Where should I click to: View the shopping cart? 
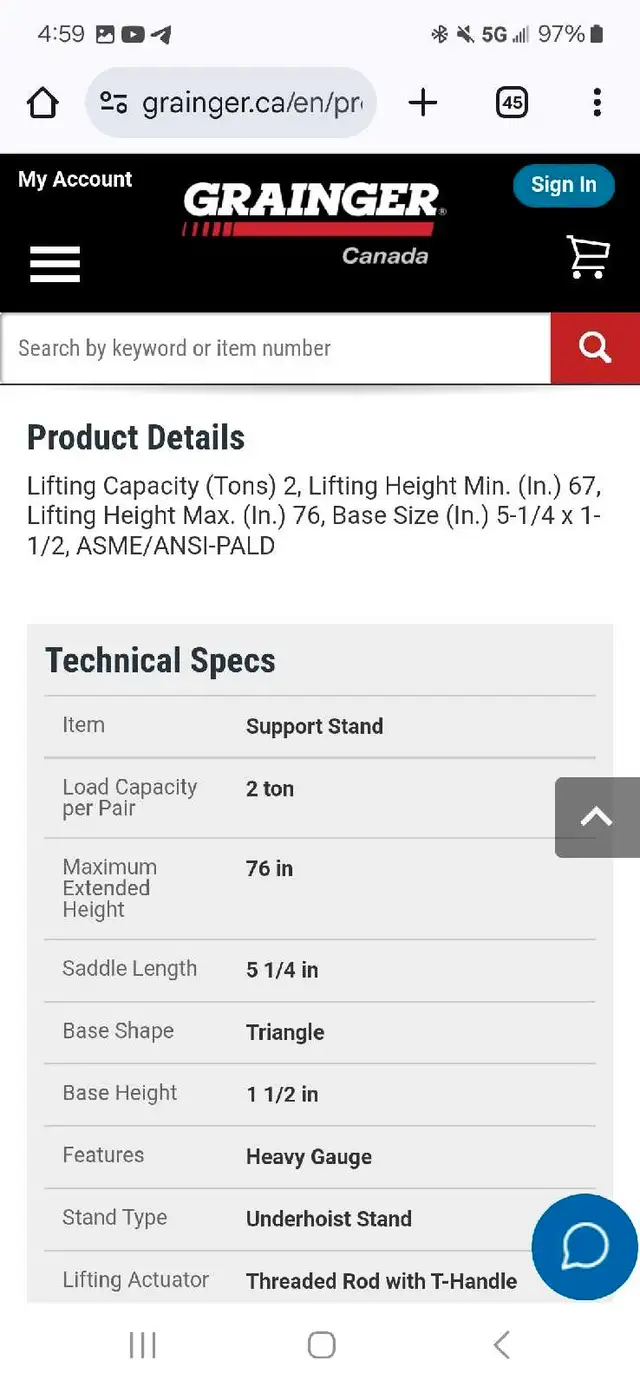tap(588, 257)
